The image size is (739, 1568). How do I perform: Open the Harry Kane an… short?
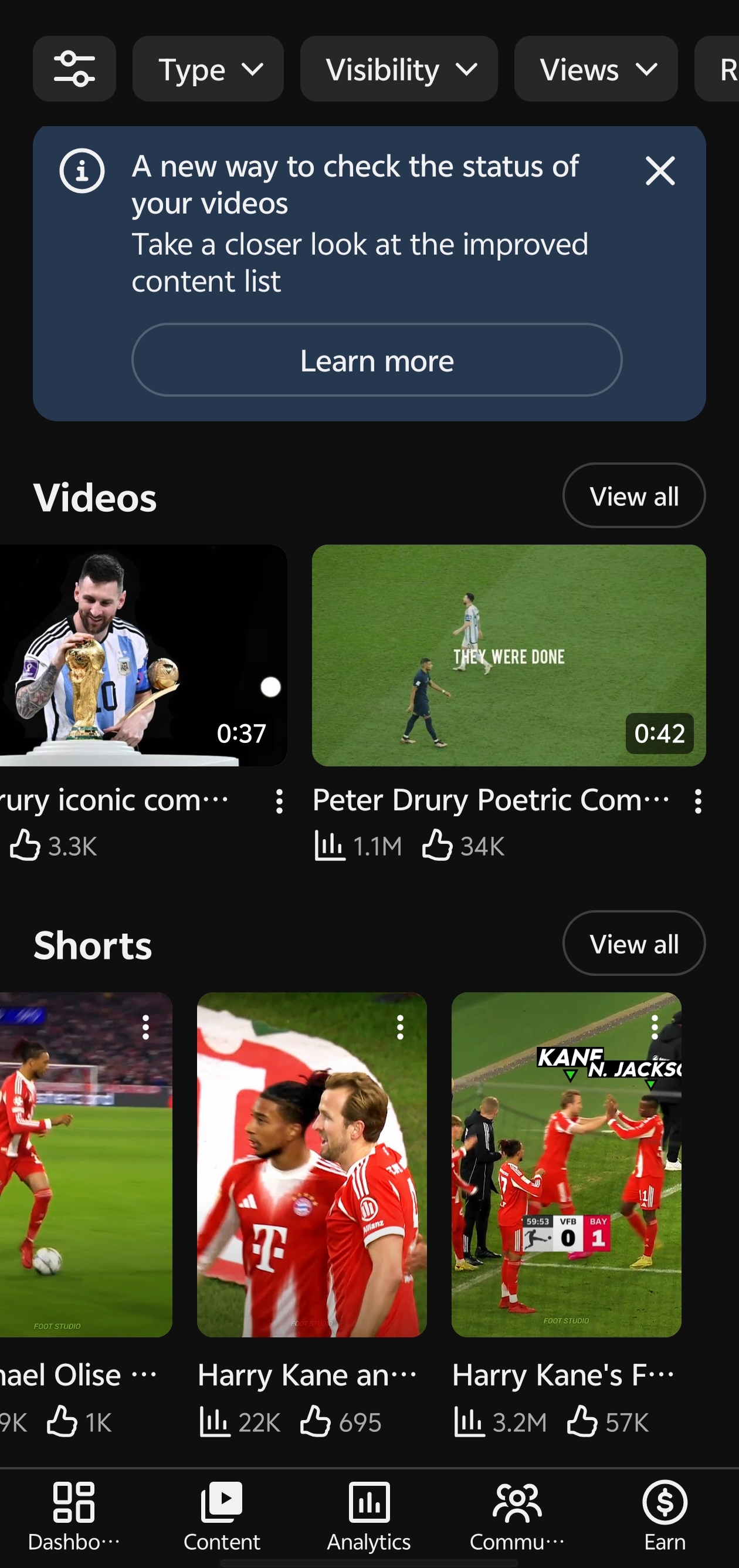click(x=311, y=1165)
